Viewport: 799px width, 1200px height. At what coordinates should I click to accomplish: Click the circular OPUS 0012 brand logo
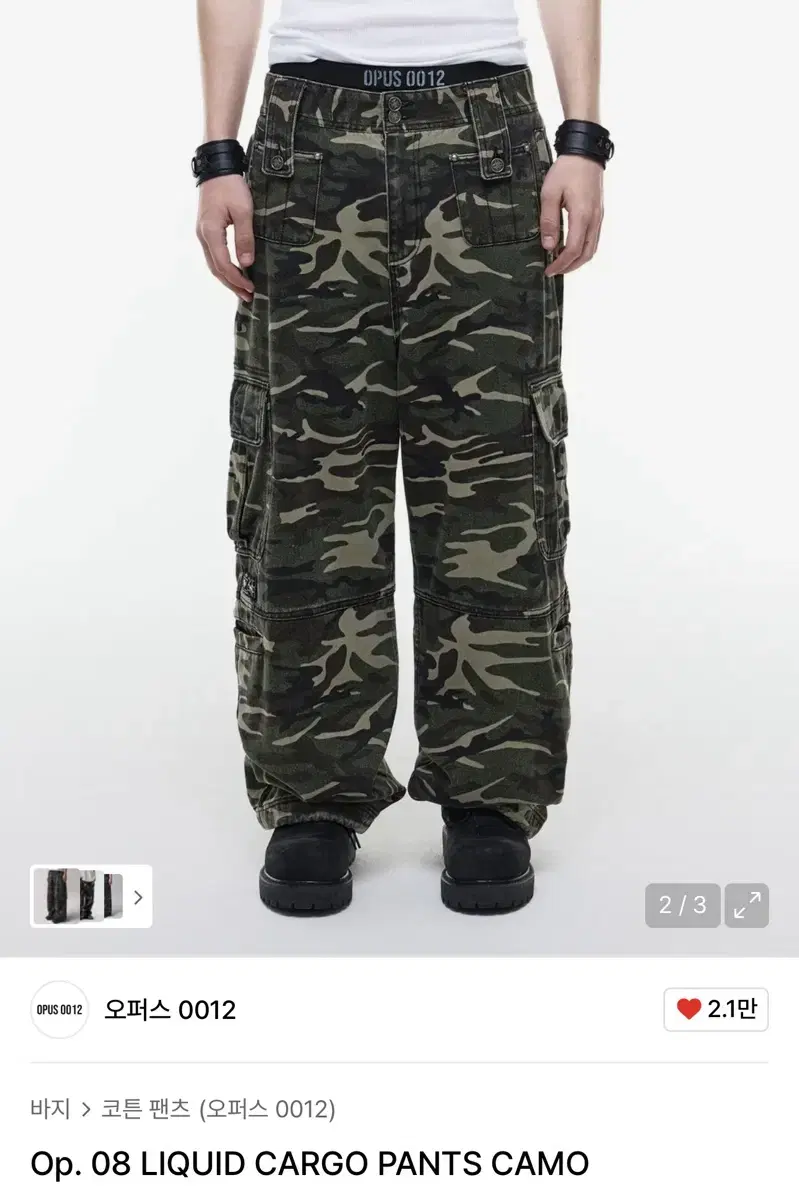(x=60, y=1011)
